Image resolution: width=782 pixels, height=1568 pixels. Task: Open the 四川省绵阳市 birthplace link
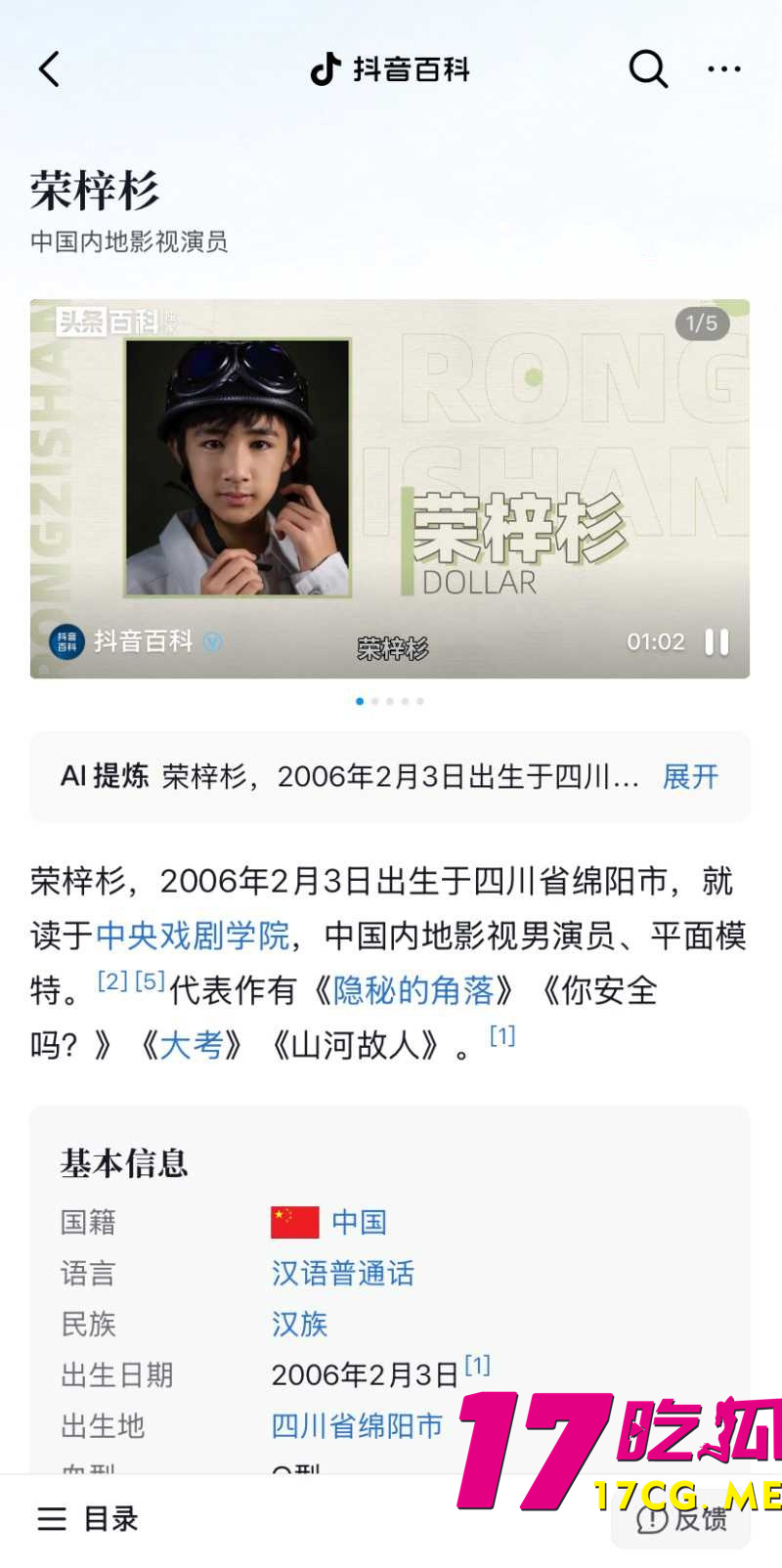coord(357,1425)
